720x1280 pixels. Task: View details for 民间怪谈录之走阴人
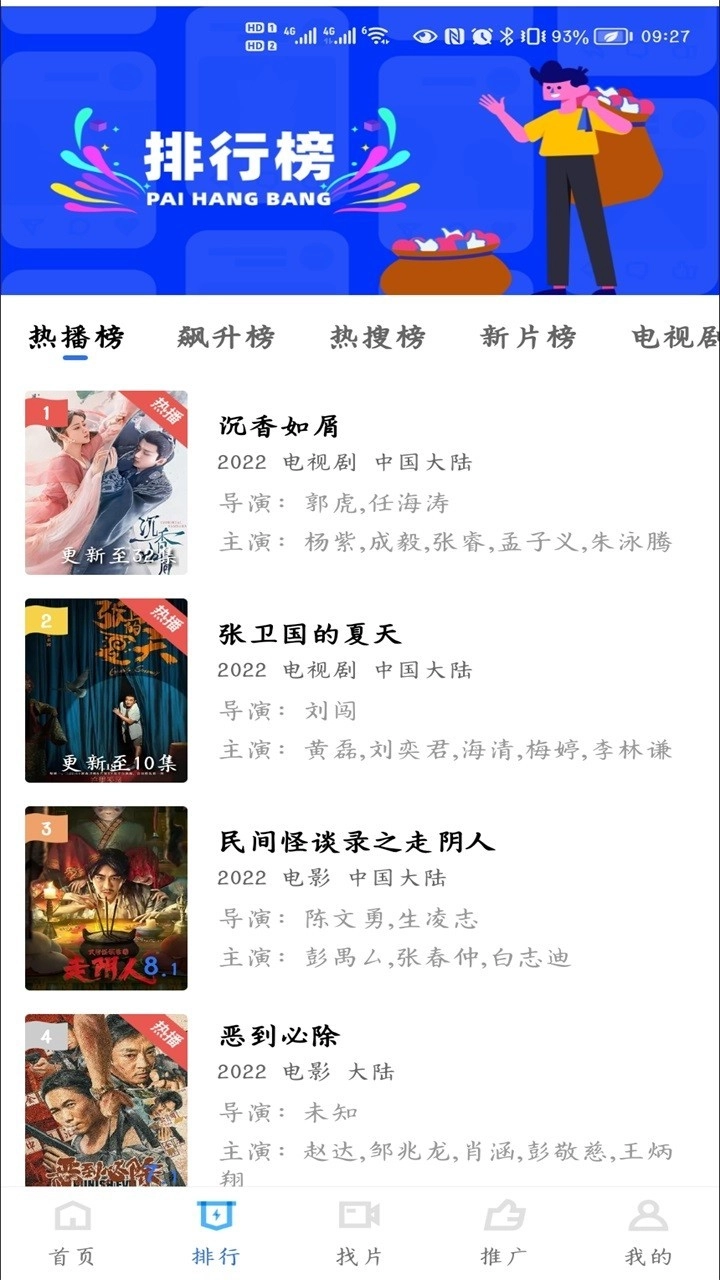pyautogui.click(x=357, y=842)
